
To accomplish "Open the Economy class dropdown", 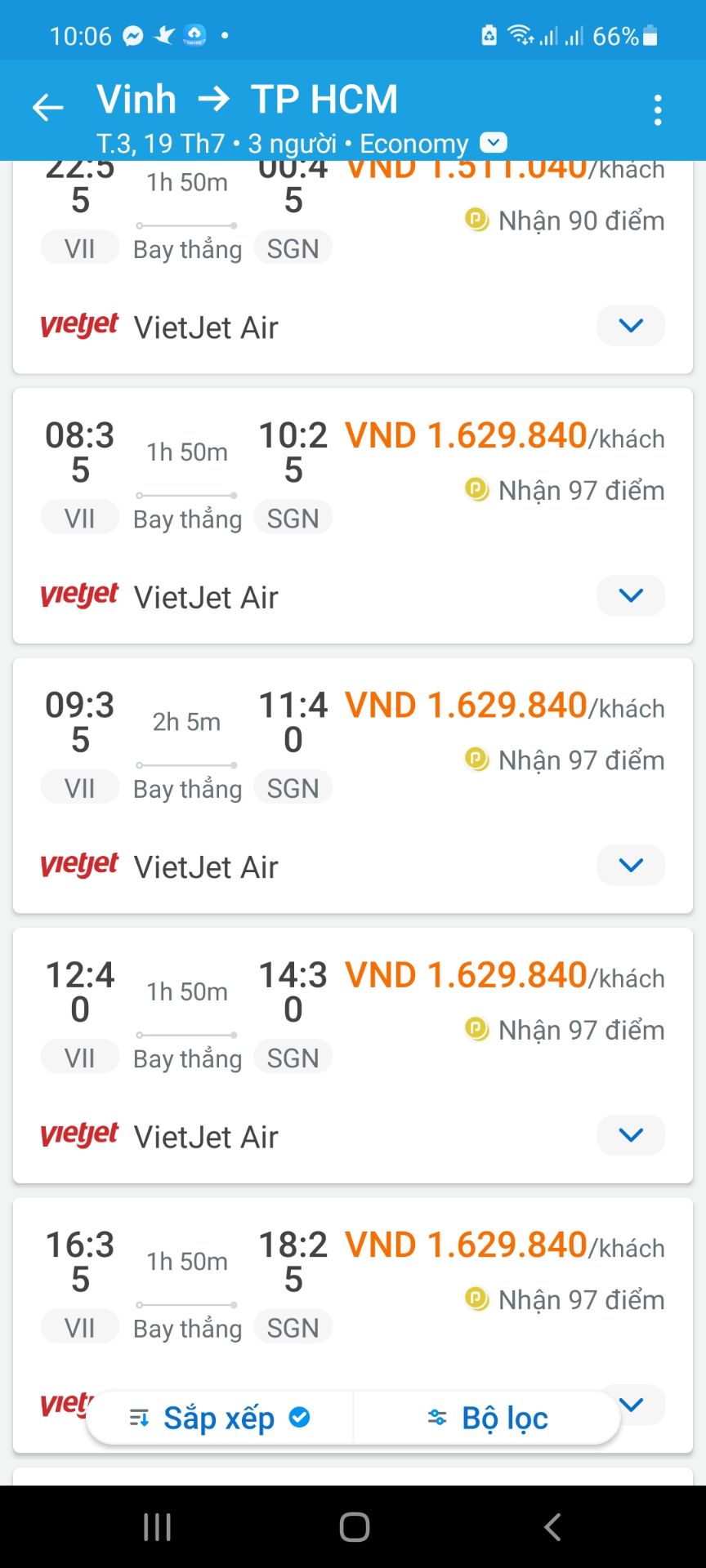I will click(493, 142).
